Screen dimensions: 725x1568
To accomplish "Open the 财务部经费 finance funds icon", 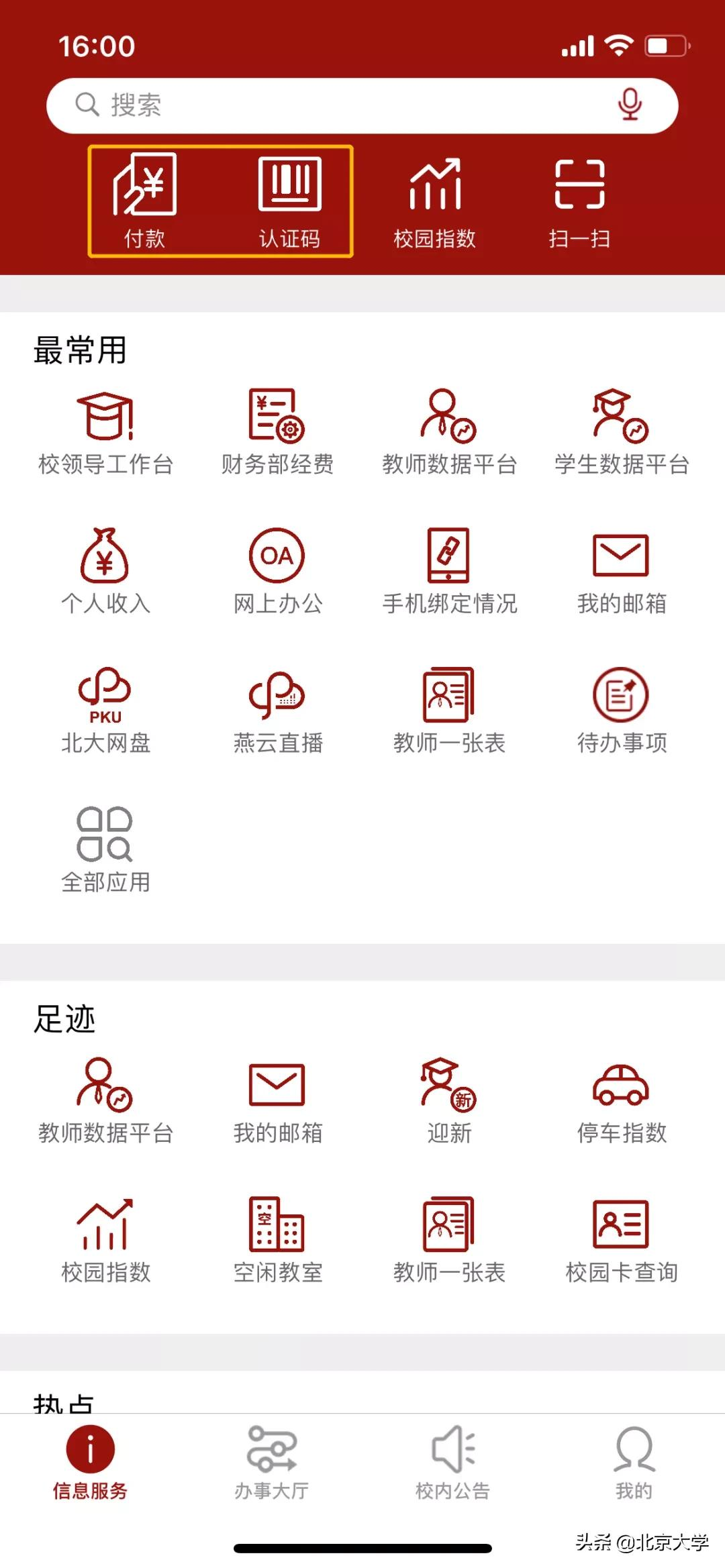I will click(x=276, y=429).
